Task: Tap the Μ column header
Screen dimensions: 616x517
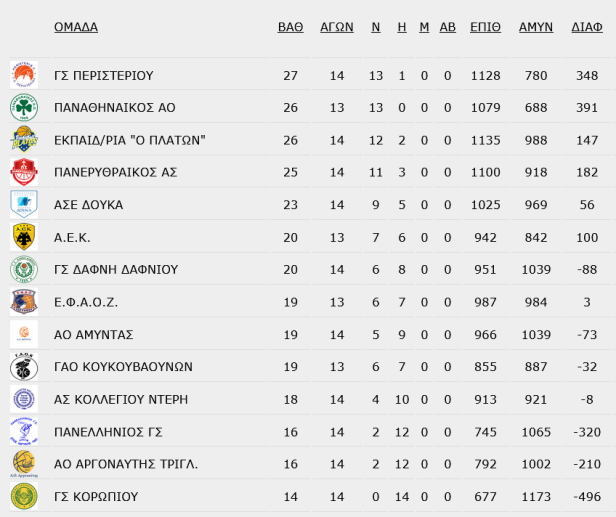Action: click(424, 27)
